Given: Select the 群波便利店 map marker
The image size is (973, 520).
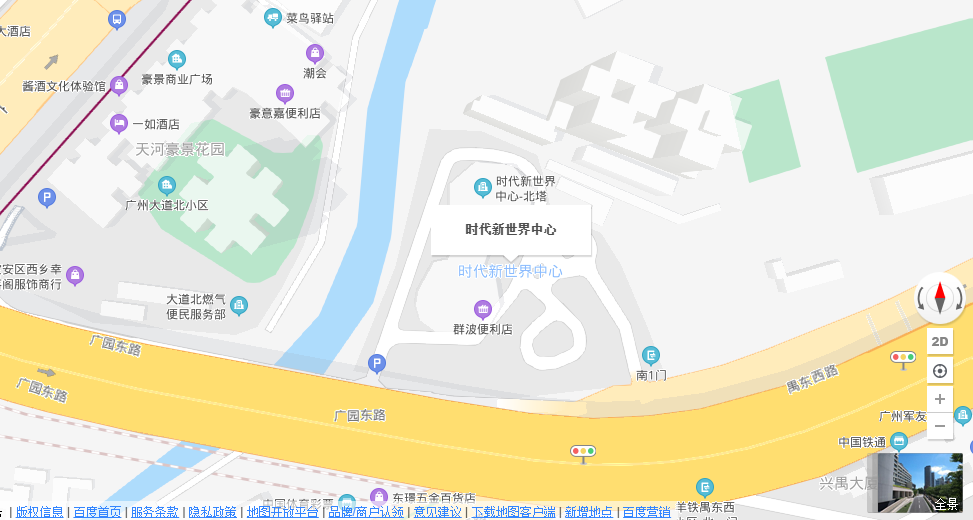Looking at the screenshot, I should point(483,308).
